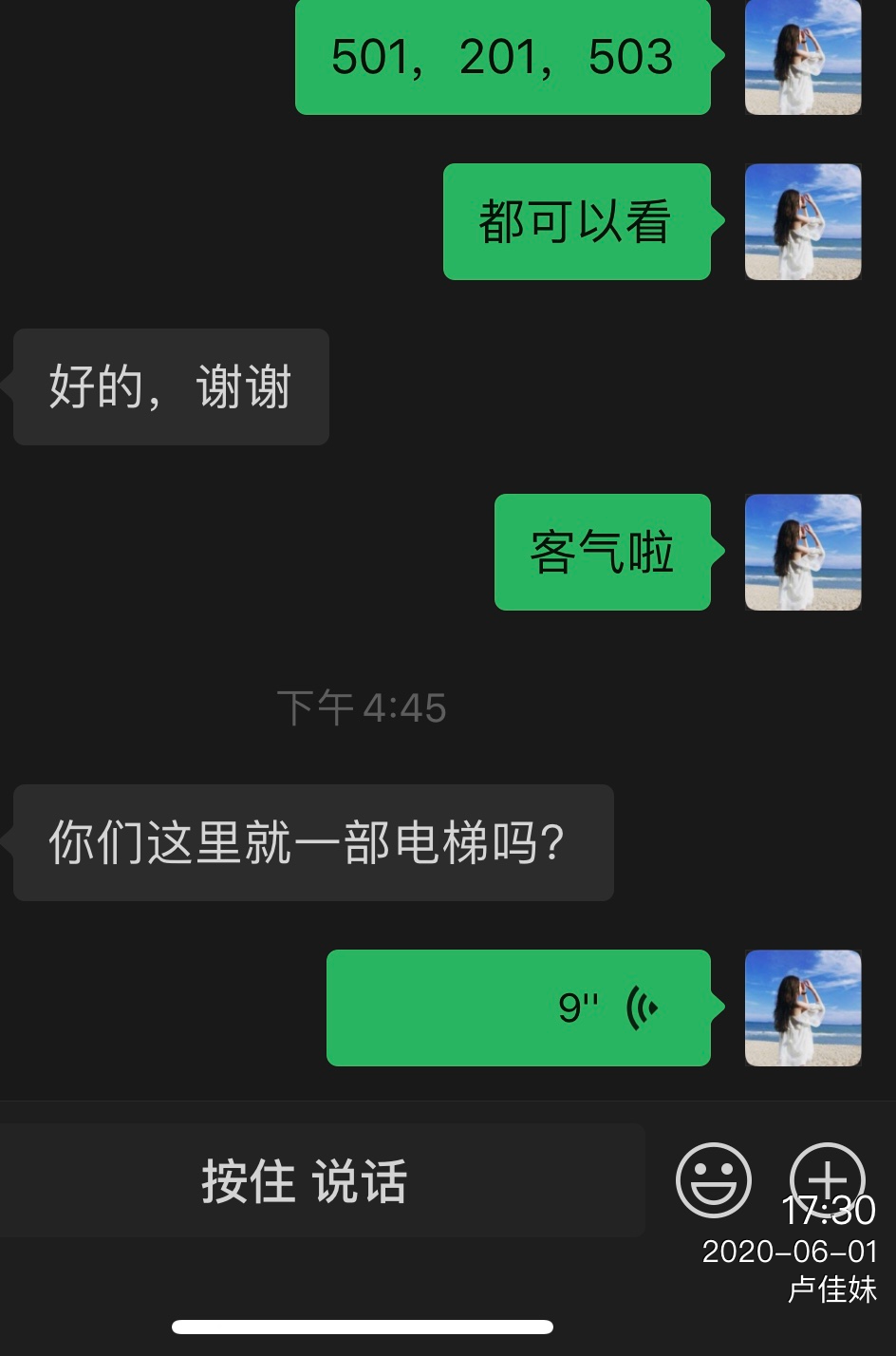The height and width of the screenshot is (1356, 896).
Task: Open sender's avatar beside 客气啦 message
Action: 803,552
